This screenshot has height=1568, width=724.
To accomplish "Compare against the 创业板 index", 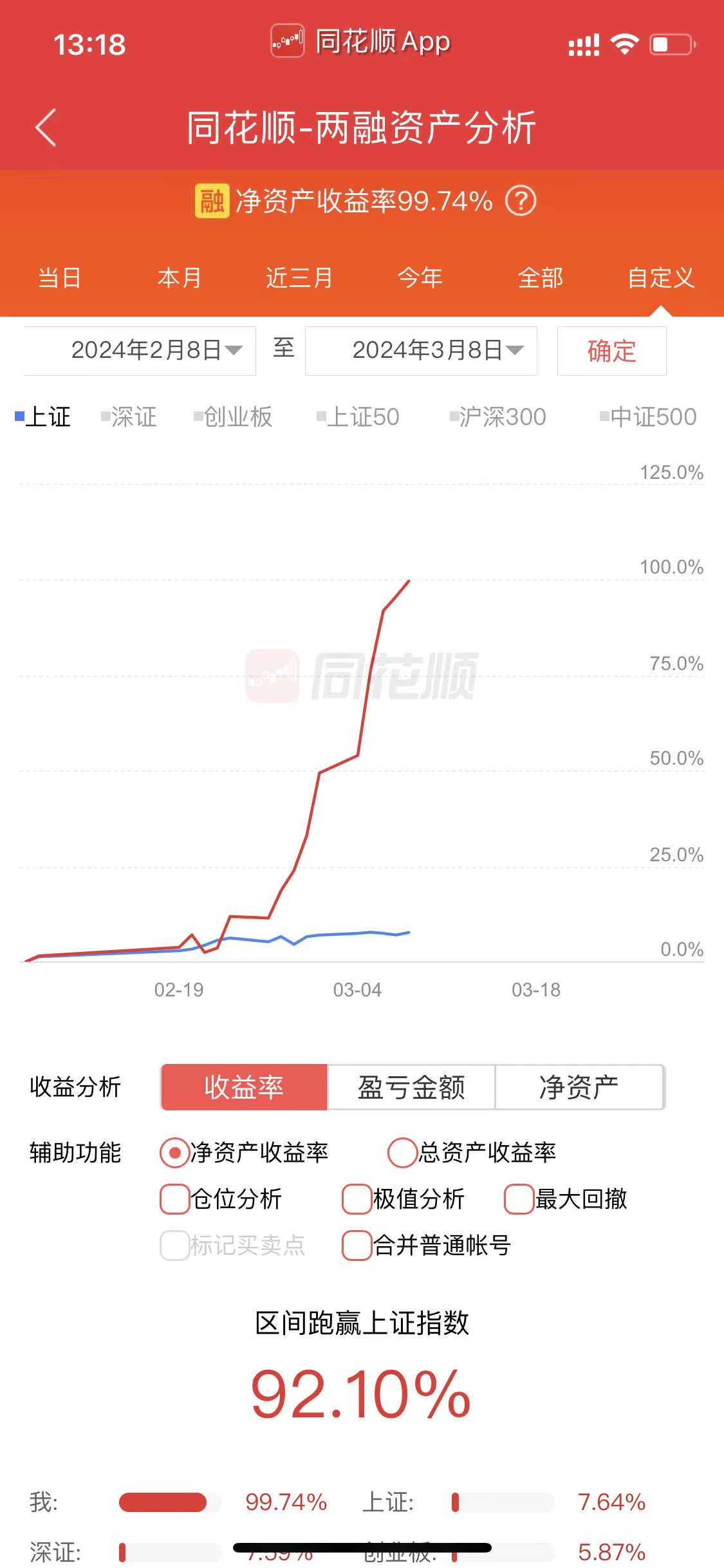I will [x=233, y=416].
